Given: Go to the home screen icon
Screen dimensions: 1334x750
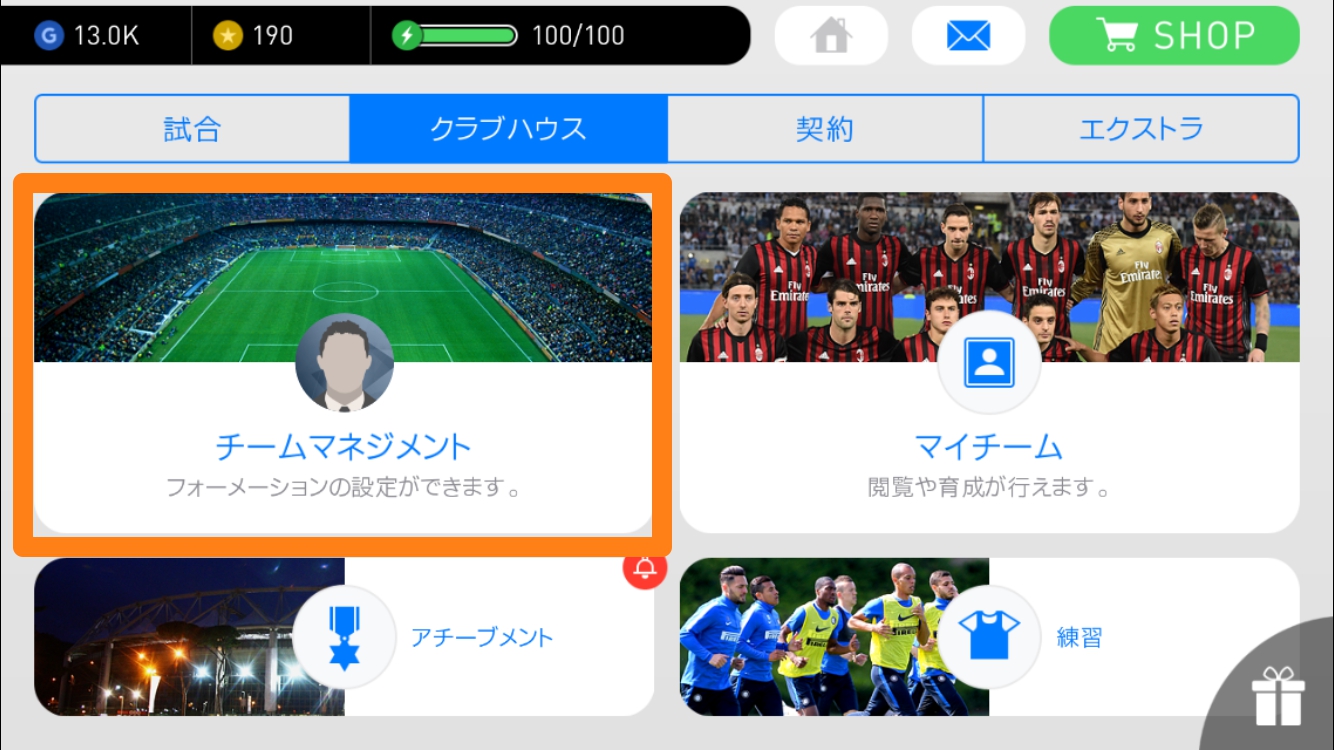Looking at the screenshot, I should coord(831,36).
